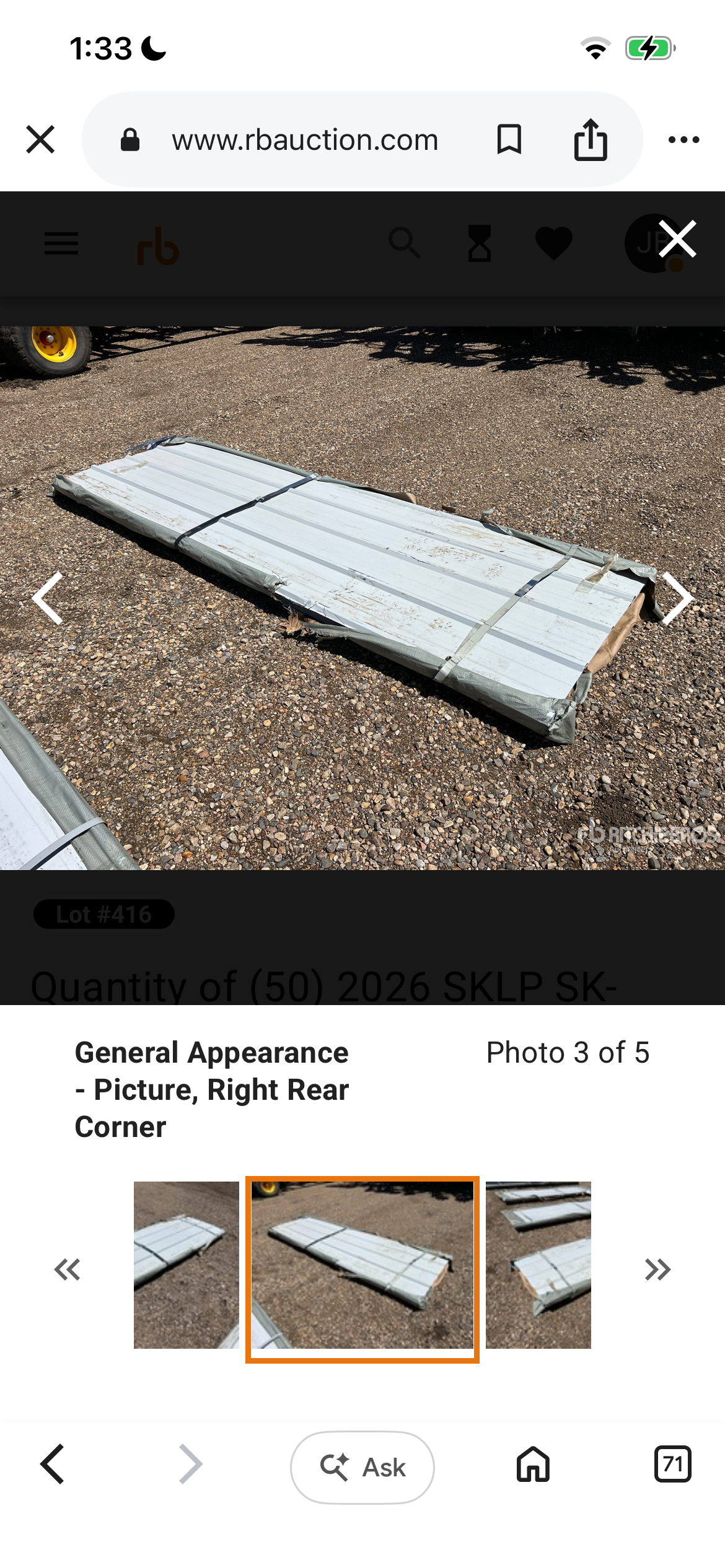The width and height of the screenshot is (725, 1568).
Task: Tap the rbauction.com address bar
Action: tap(304, 140)
